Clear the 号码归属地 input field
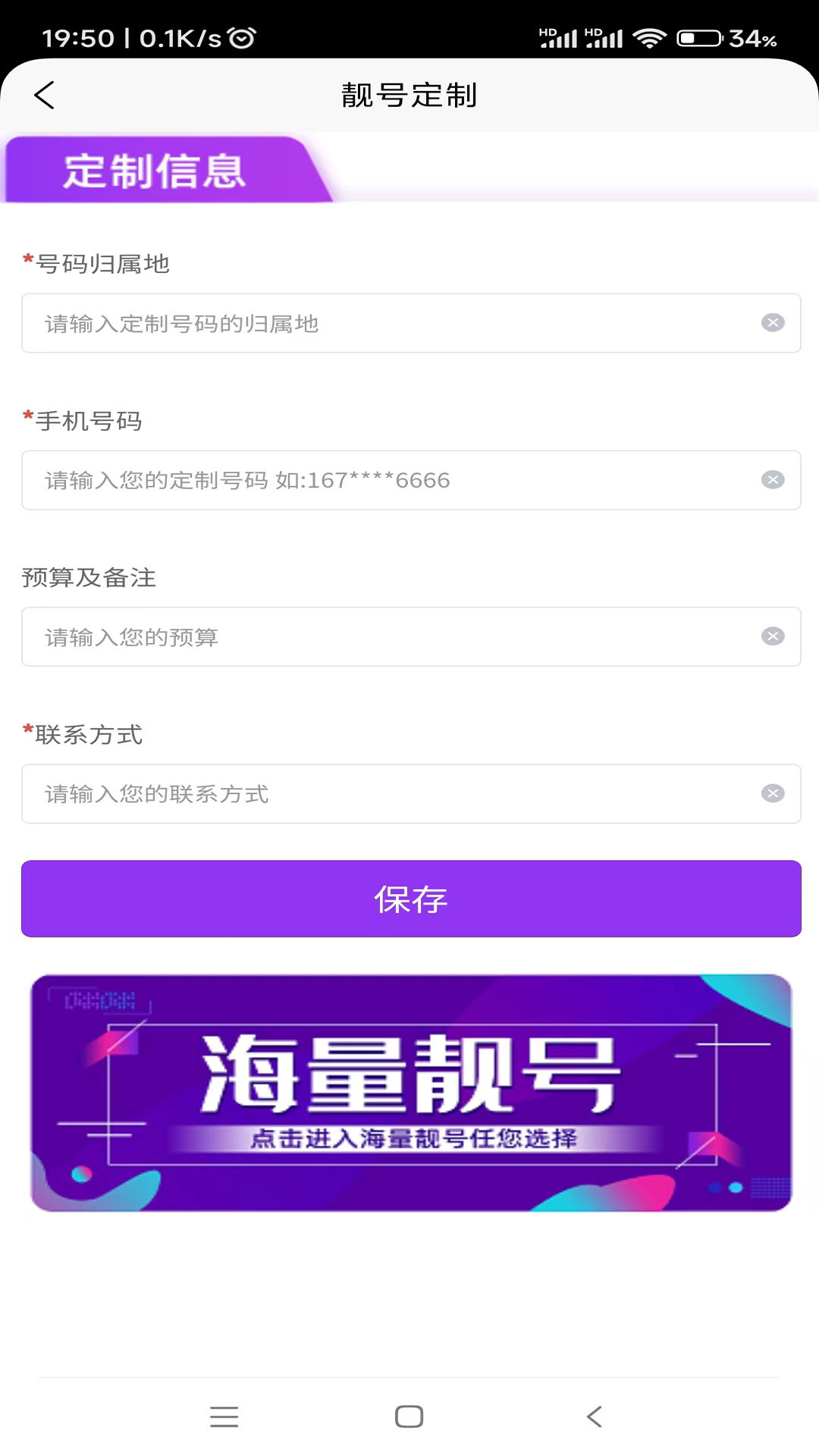 coord(773,322)
